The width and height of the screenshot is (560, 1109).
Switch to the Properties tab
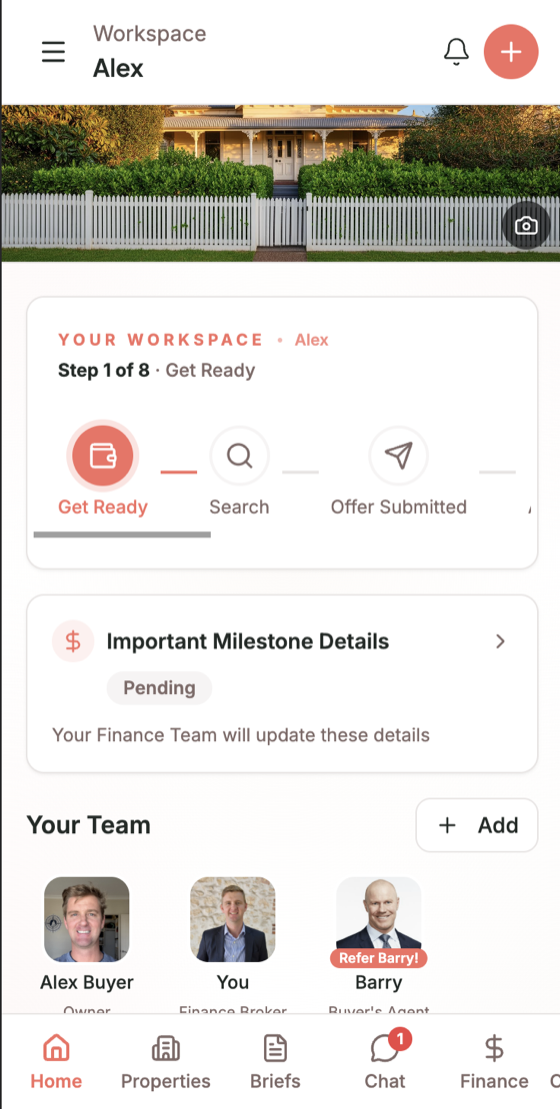pos(165,1062)
